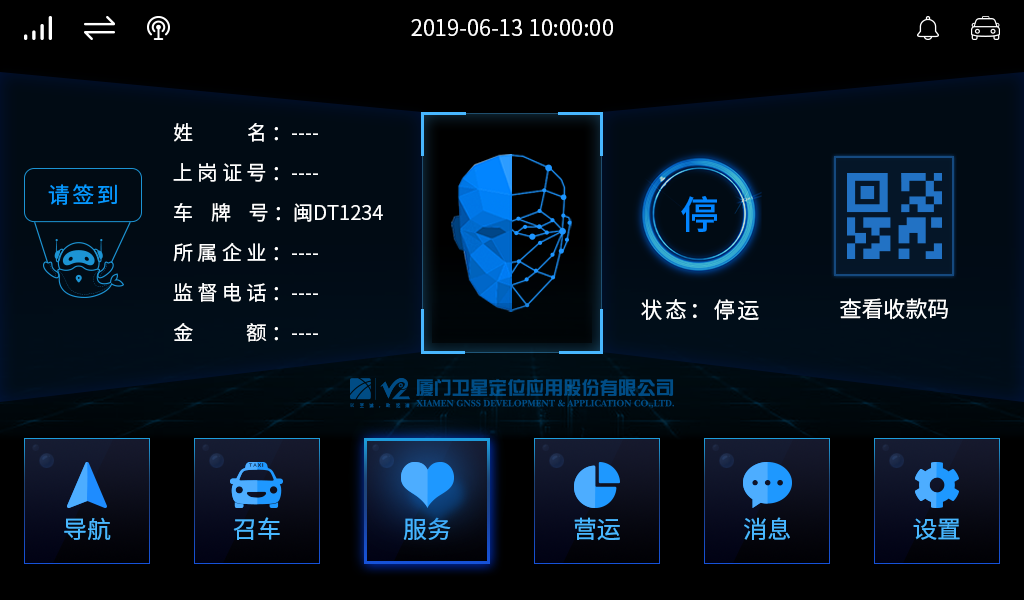Open the 召车 taxi-hailing tile

pos(257,501)
